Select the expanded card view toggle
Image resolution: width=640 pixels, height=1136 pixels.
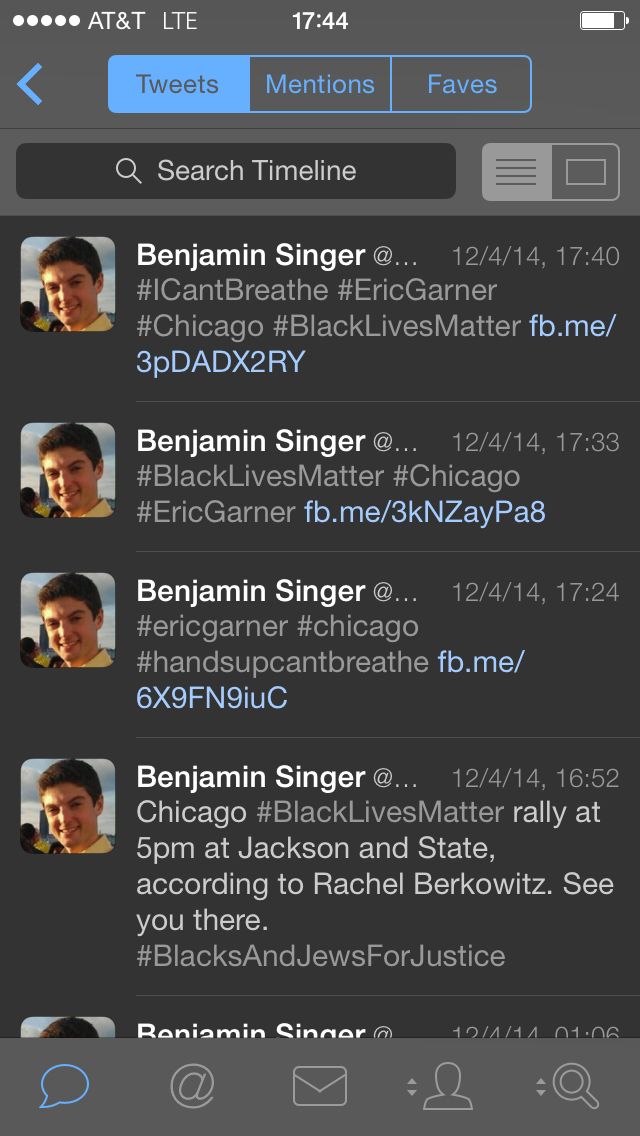coord(585,172)
